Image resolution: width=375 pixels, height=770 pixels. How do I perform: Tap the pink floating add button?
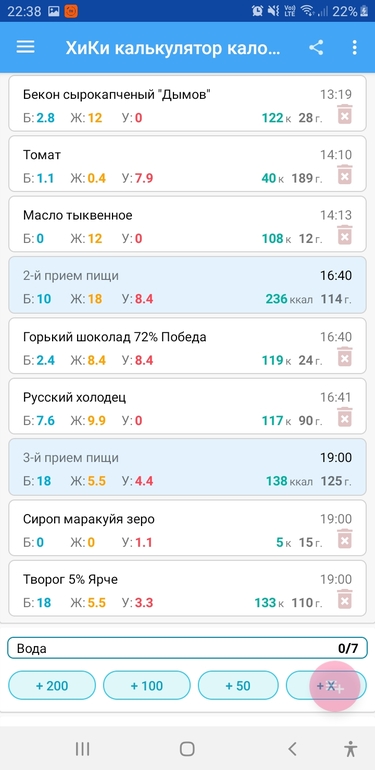coord(335,687)
